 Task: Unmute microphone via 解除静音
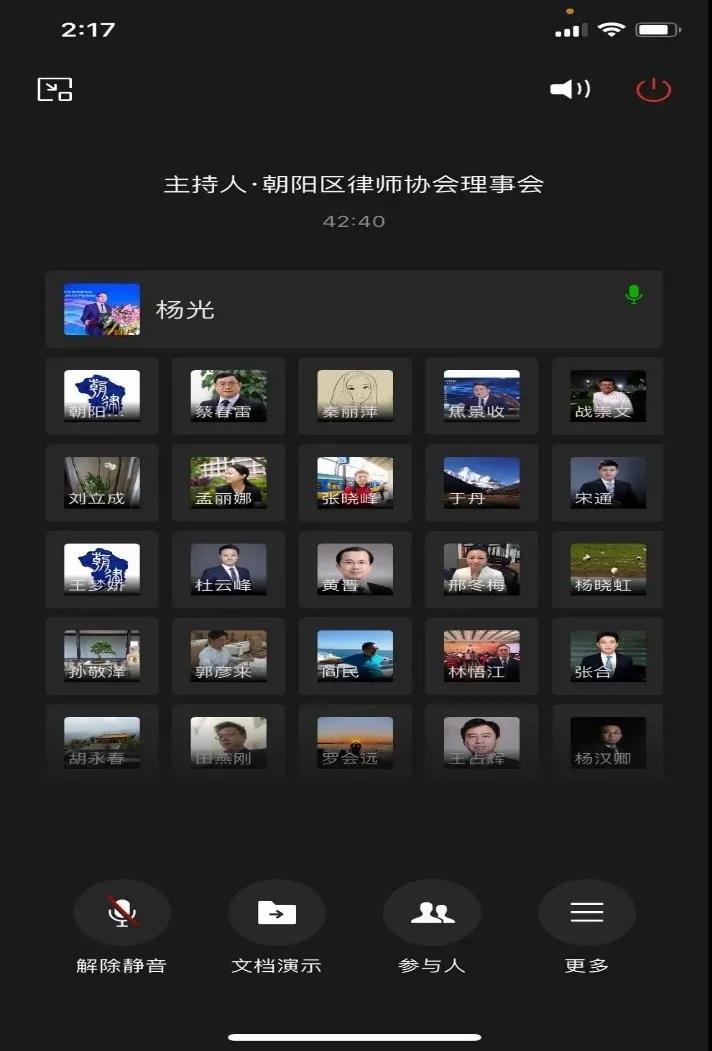coord(122,912)
